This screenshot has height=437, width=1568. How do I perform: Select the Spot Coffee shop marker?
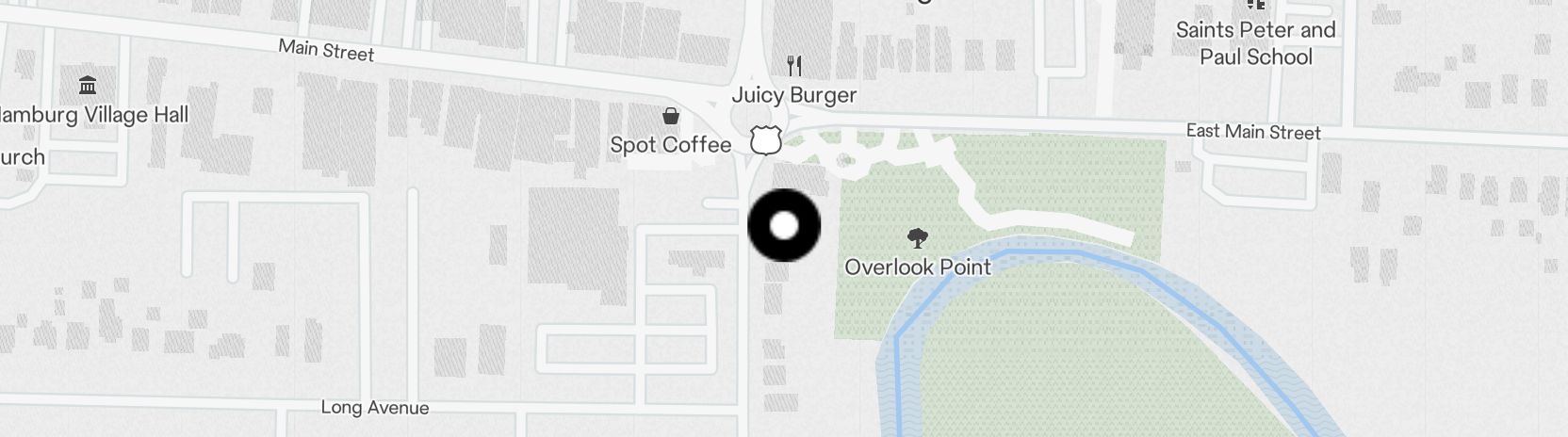[x=671, y=117]
